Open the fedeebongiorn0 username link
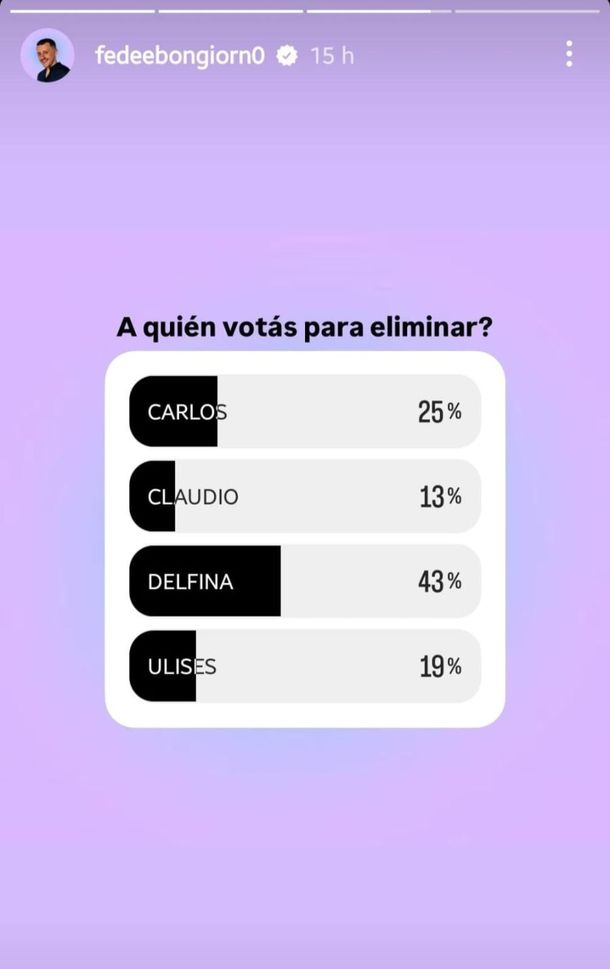The height and width of the screenshot is (969, 610). [179, 56]
